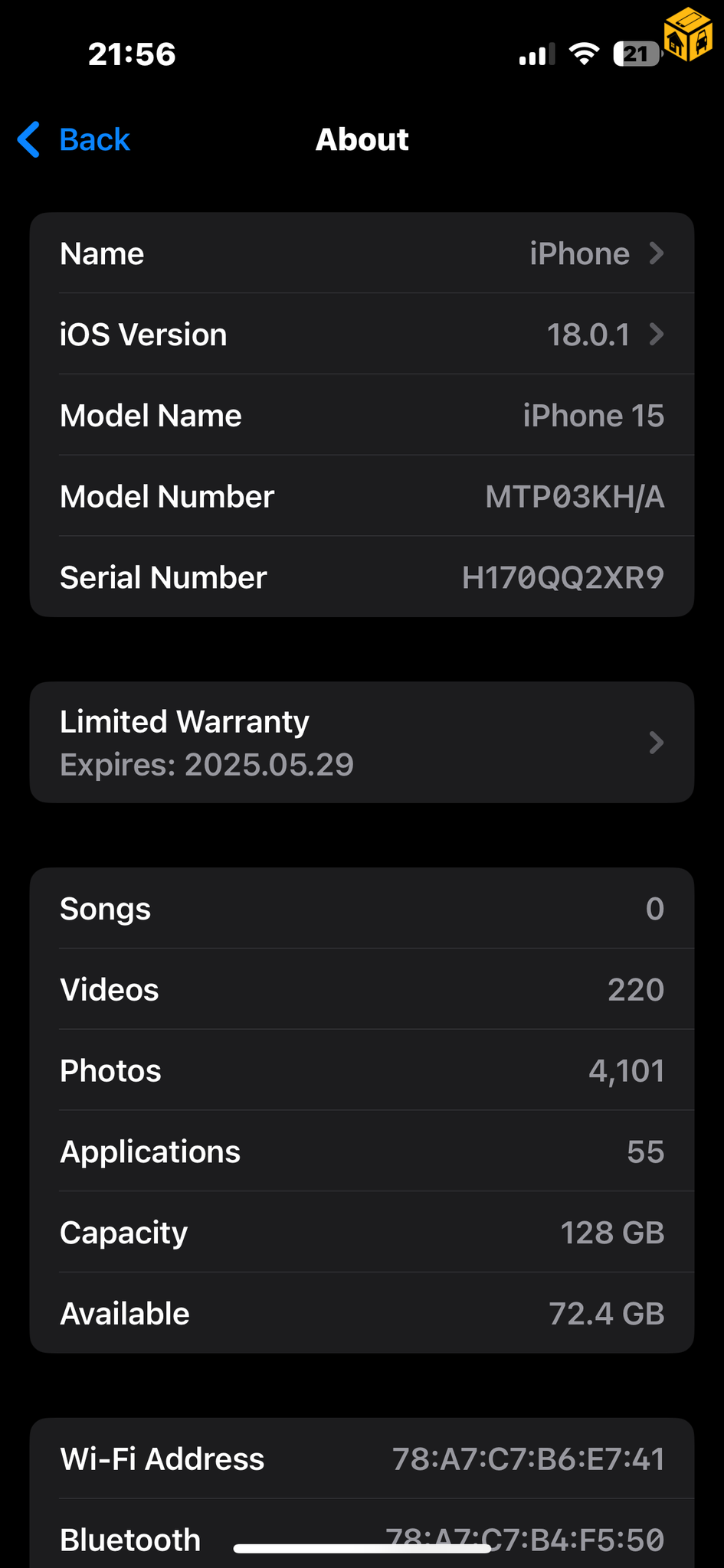Tap the Serial Number H170QQ2XR9 row
The width and height of the screenshot is (724, 1568).
[362, 577]
